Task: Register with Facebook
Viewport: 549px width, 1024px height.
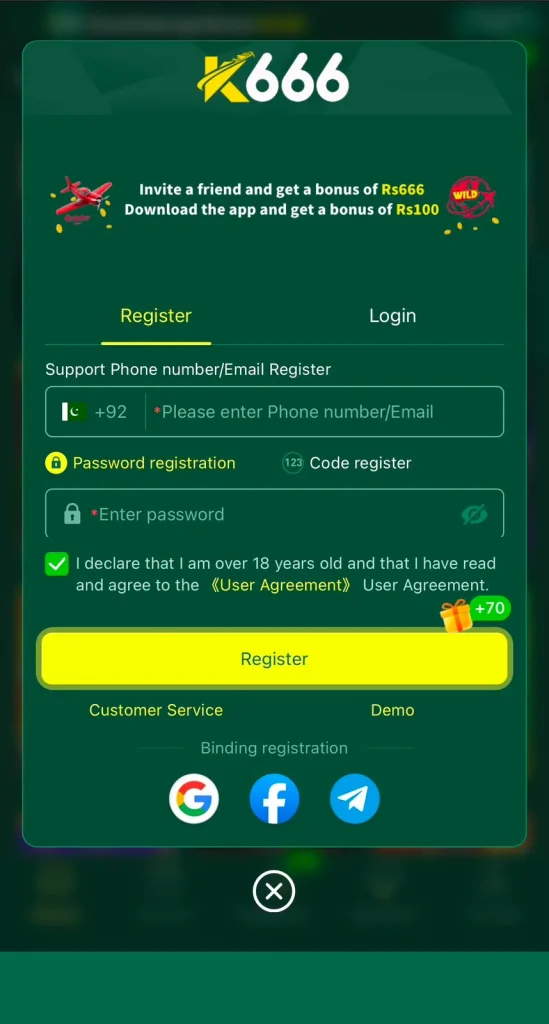Action: 274,799
